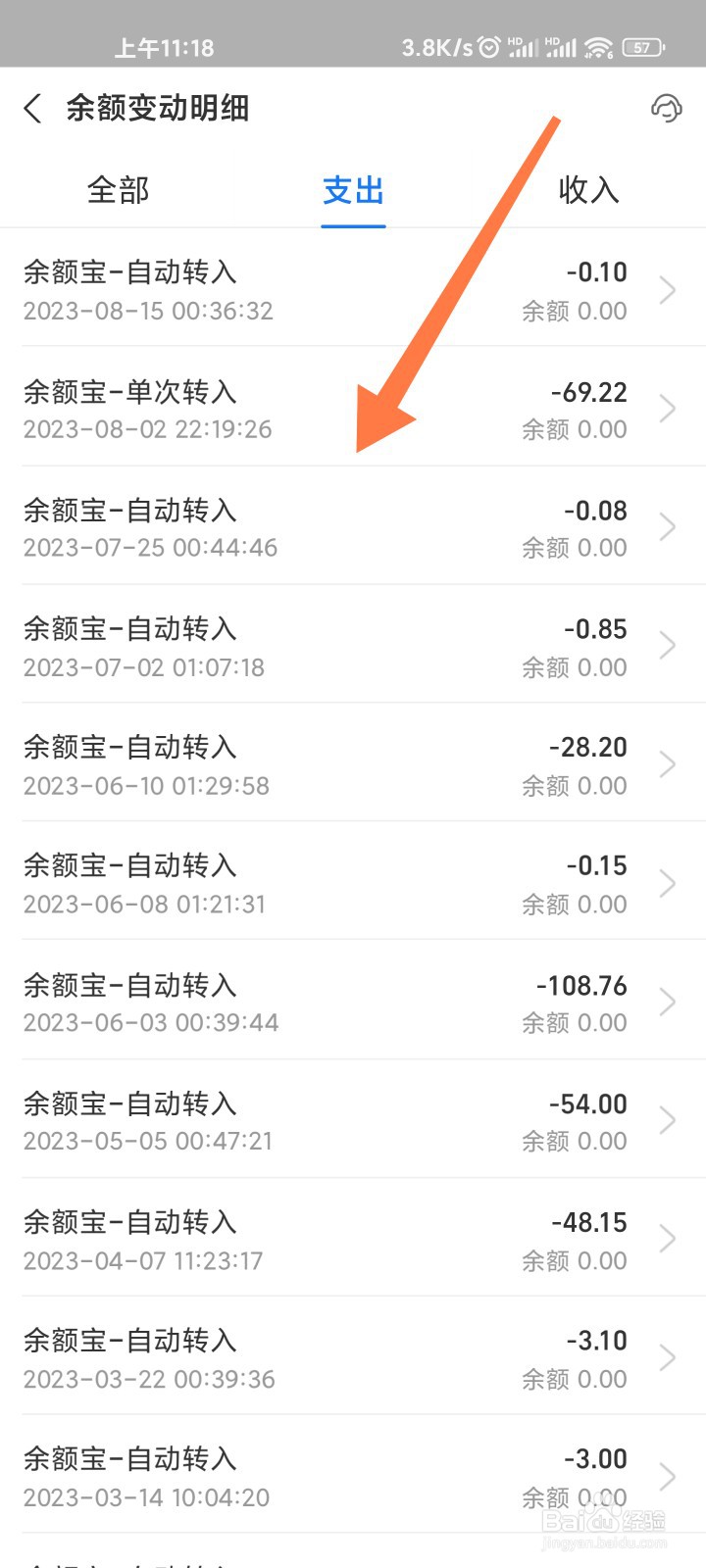View details of the -28.20 transfer
The image size is (706, 1568).
tap(353, 763)
